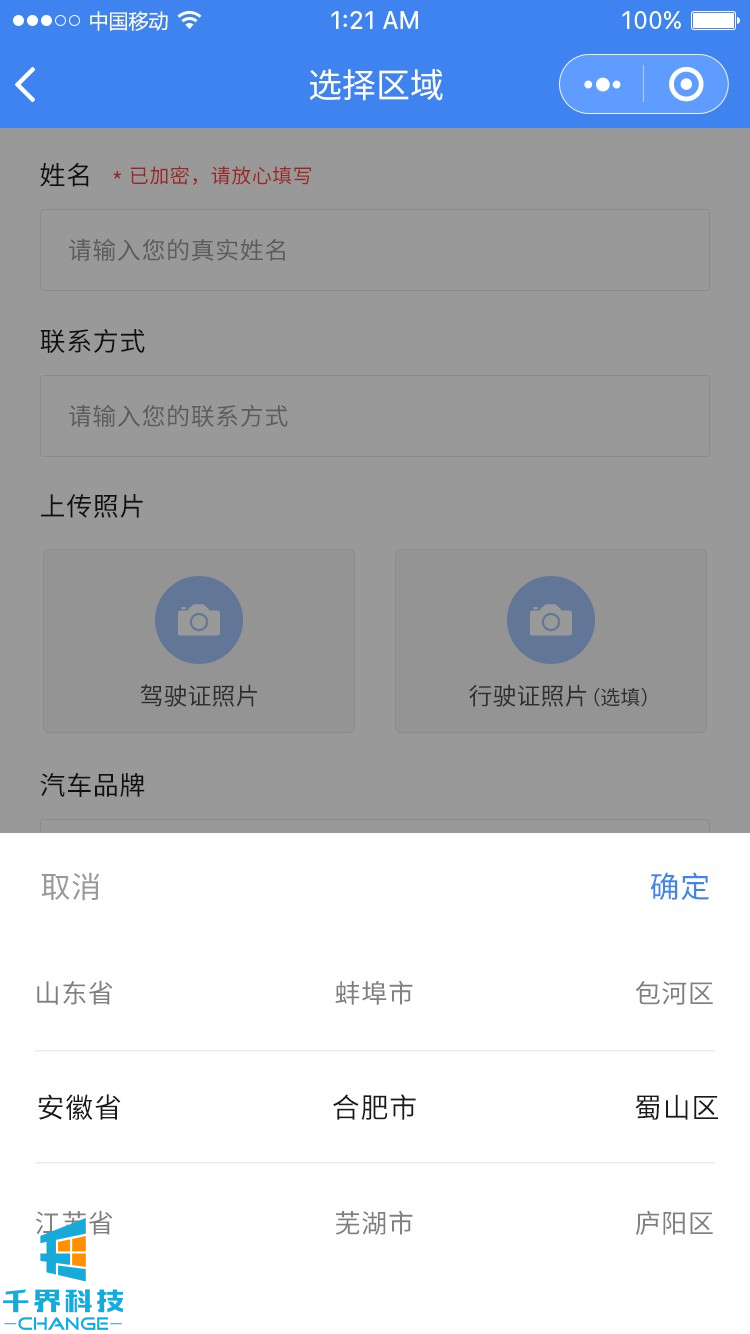This screenshot has height=1334, width=750.
Task: Go back using the top-left arrow
Action: [27, 85]
